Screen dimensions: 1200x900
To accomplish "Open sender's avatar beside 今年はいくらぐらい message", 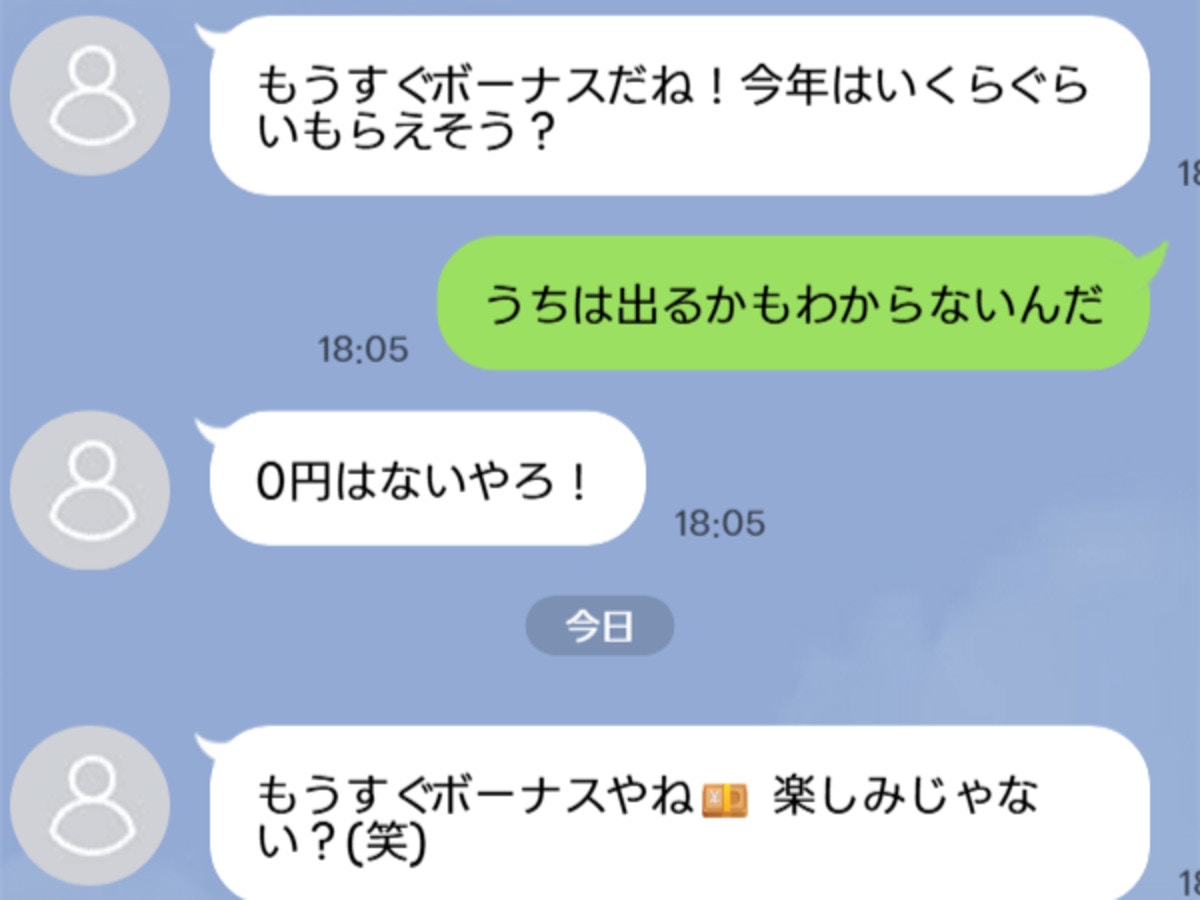I will [90, 97].
